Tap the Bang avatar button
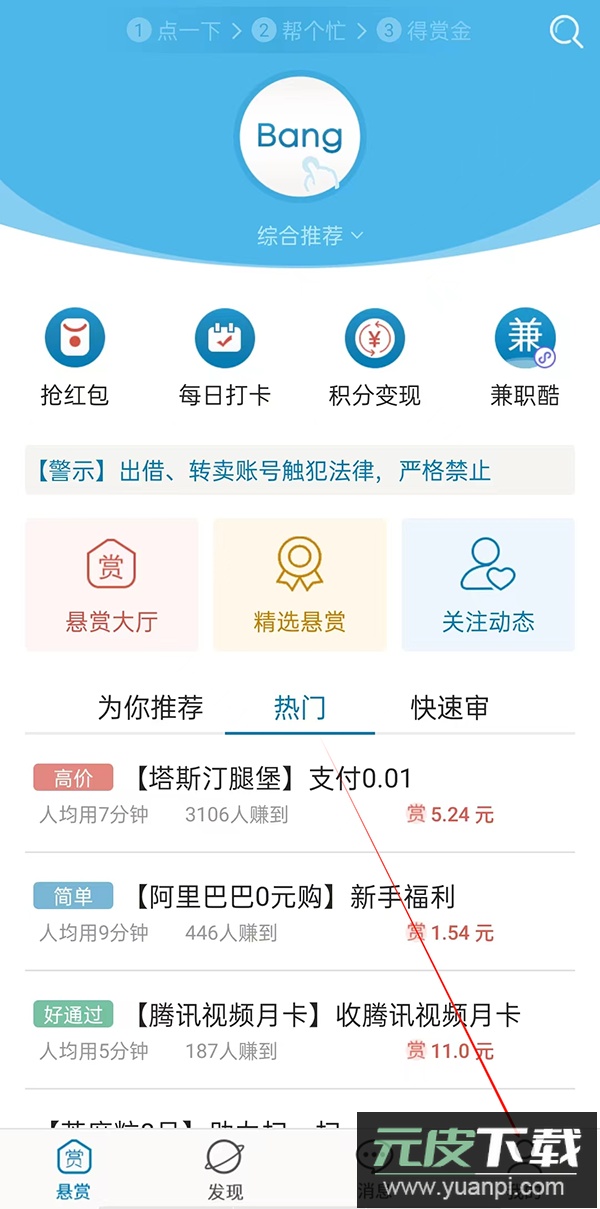600x1209 pixels. 300,137
